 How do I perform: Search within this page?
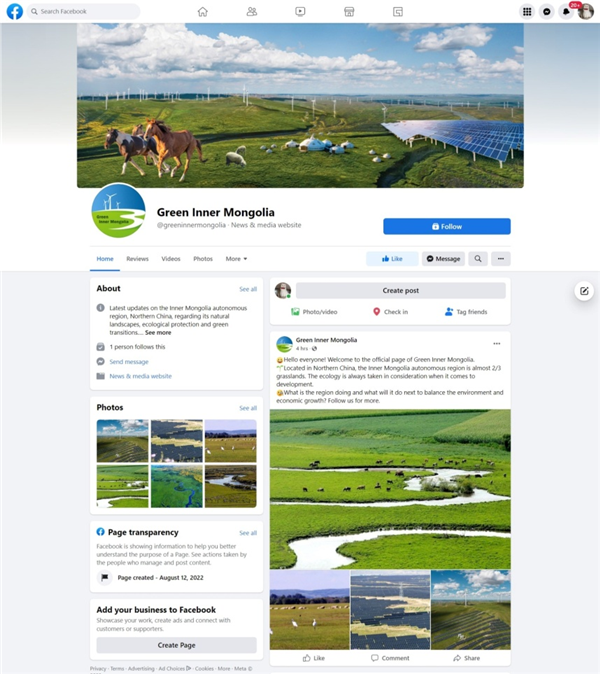pyautogui.click(x=478, y=258)
